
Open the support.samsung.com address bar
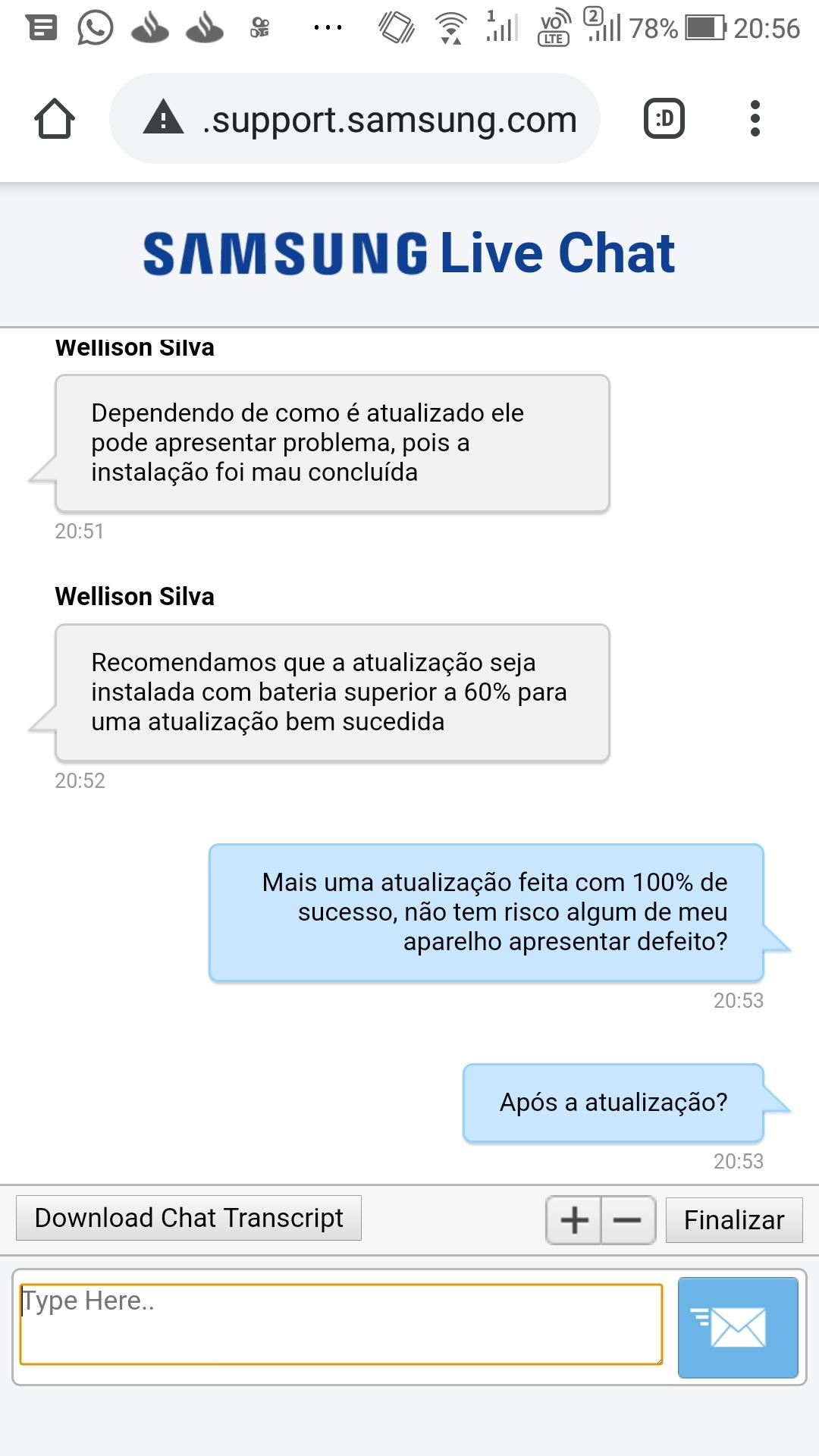[355, 118]
